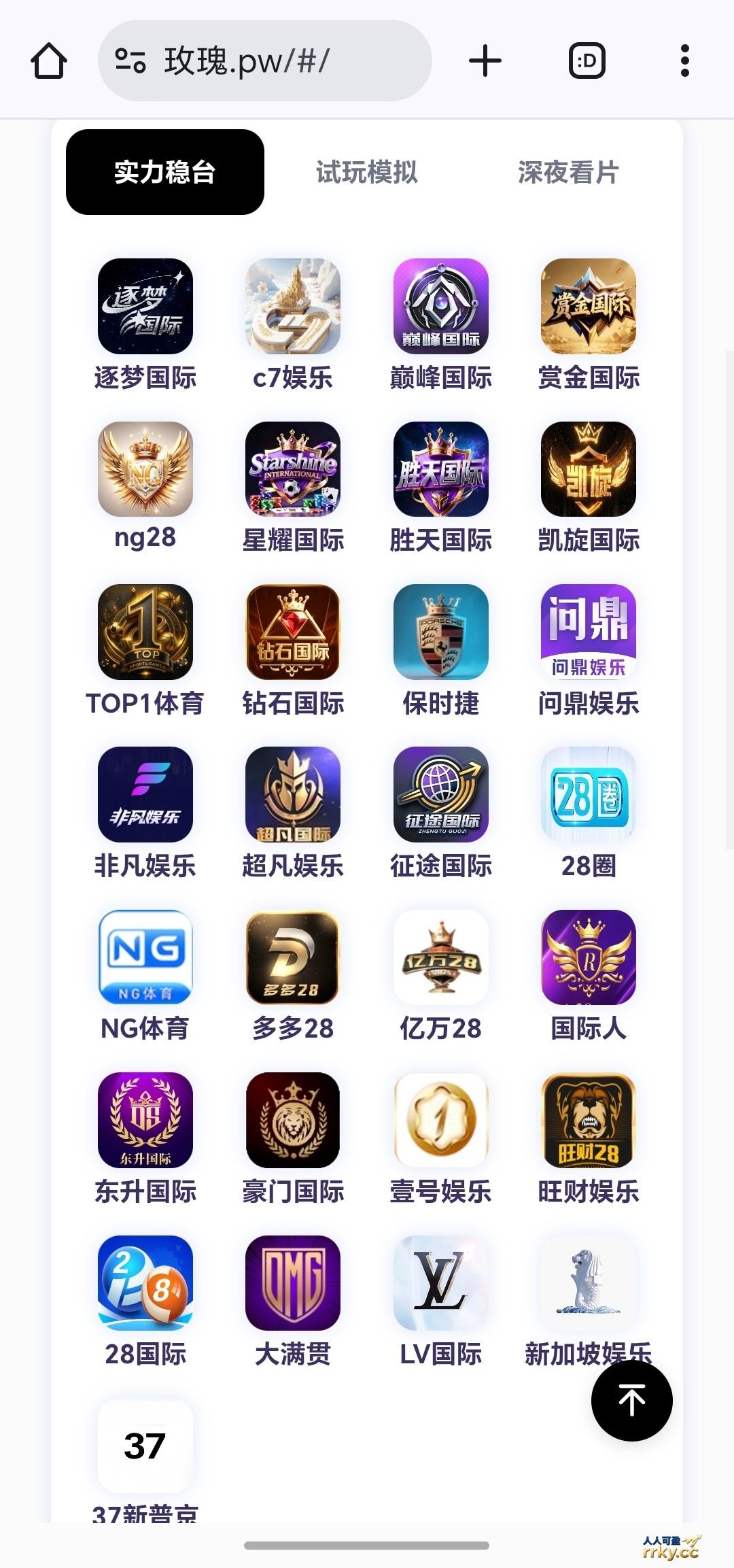Open the 旺财娱乐 dog icon
The height and width of the screenshot is (1568, 734).
click(589, 1120)
